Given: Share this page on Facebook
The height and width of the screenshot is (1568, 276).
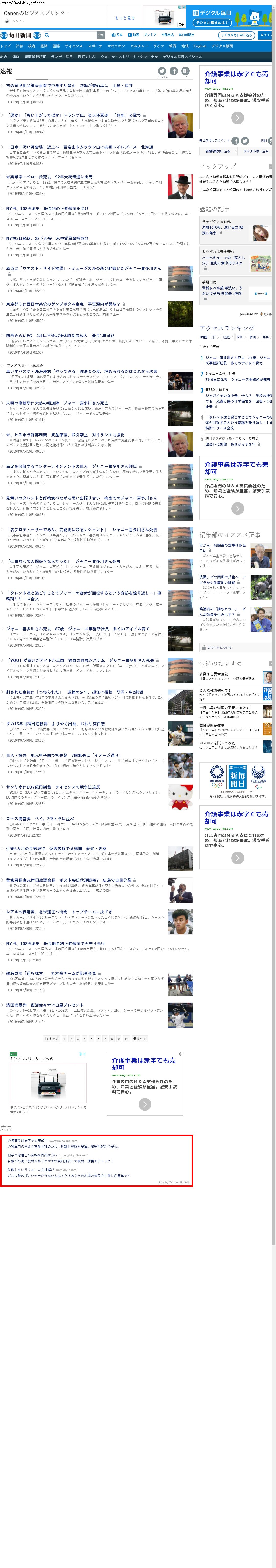Looking at the screenshot, I should [174, 71].
